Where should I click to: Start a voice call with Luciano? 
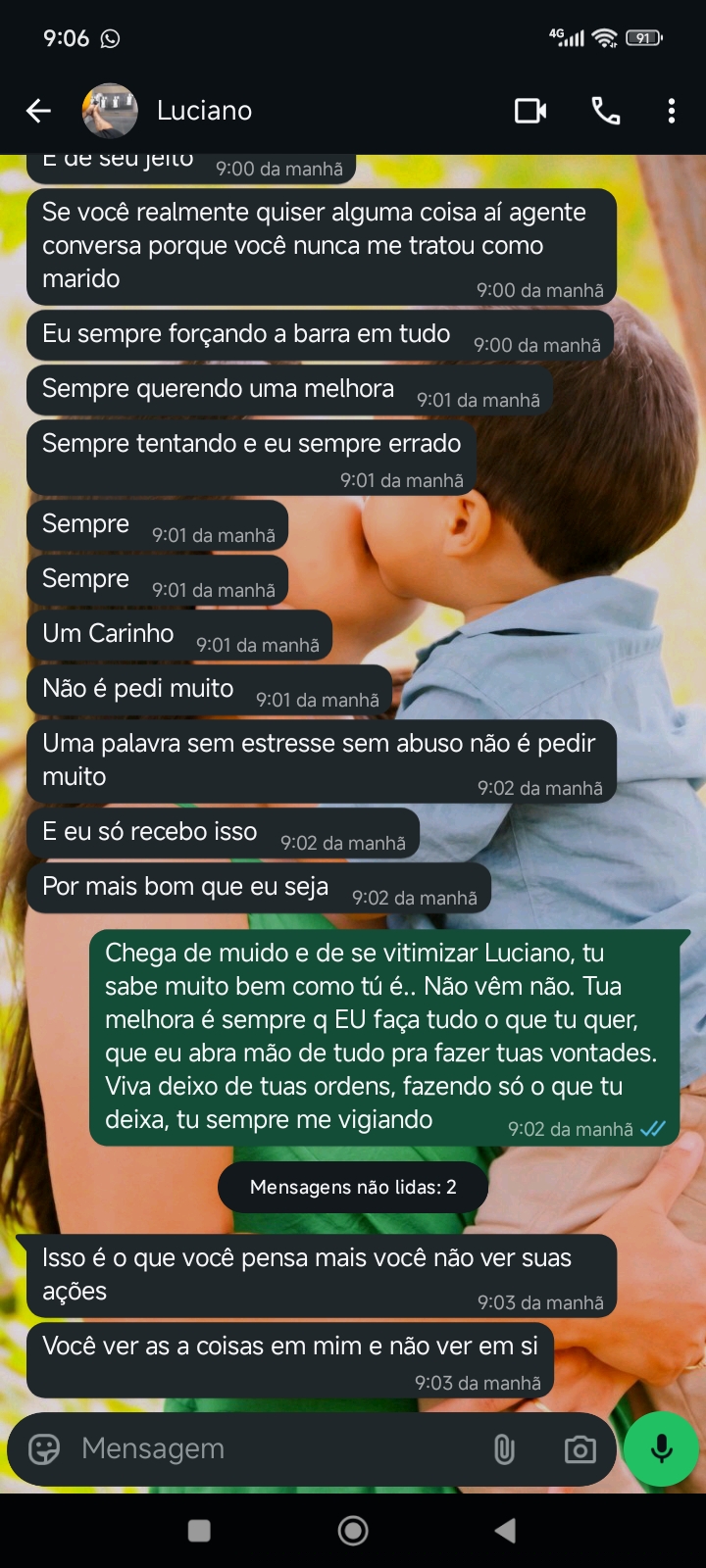tap(605, 111)
